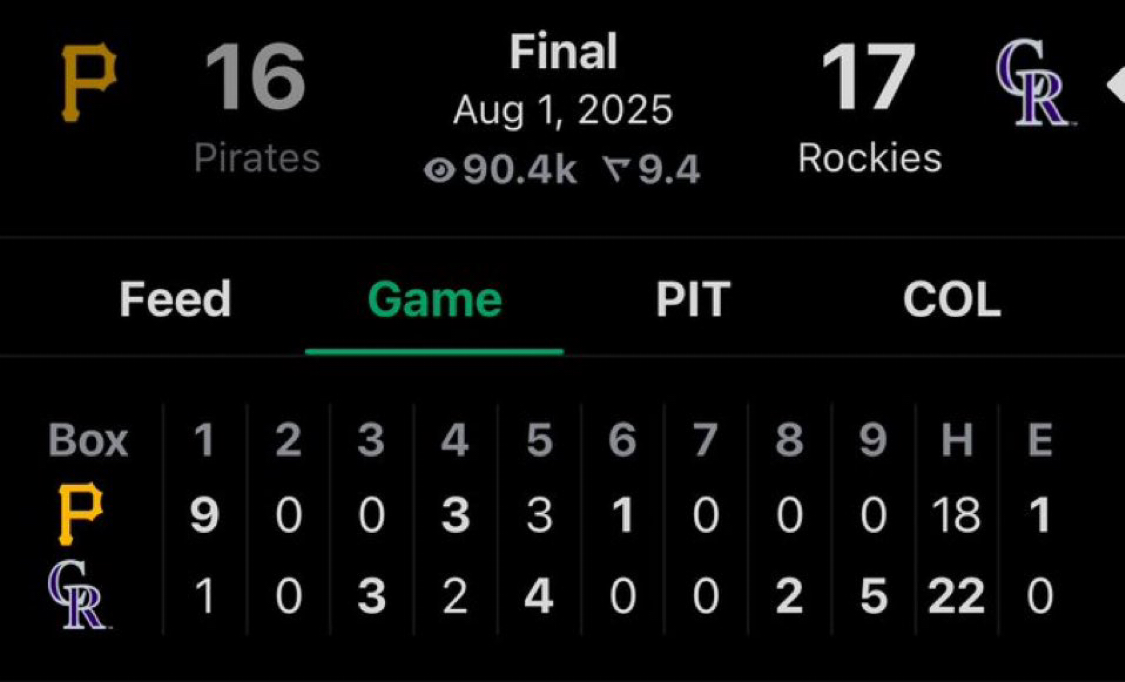Switch to the Feed tab

[x=175, y=300]
